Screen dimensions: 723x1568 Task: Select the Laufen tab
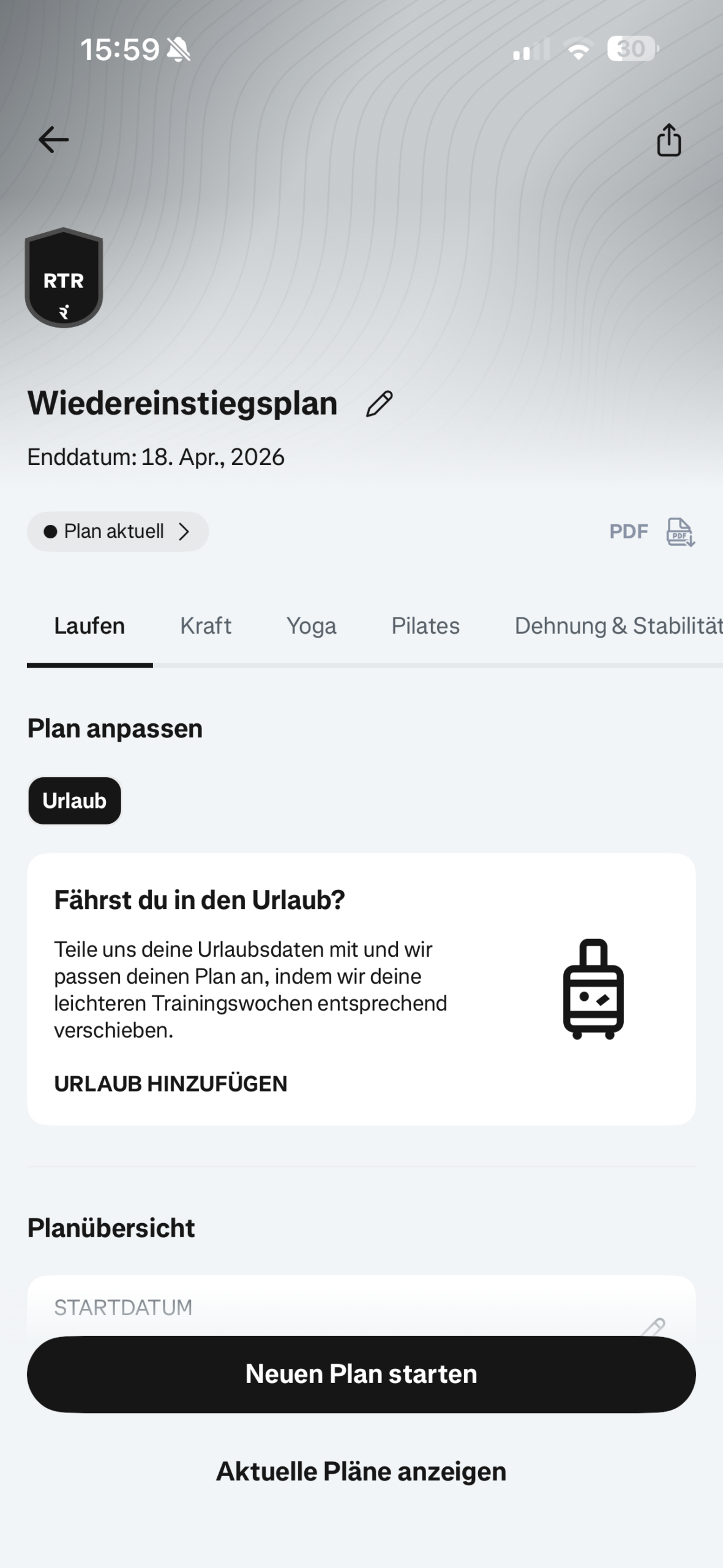[89, 626]
